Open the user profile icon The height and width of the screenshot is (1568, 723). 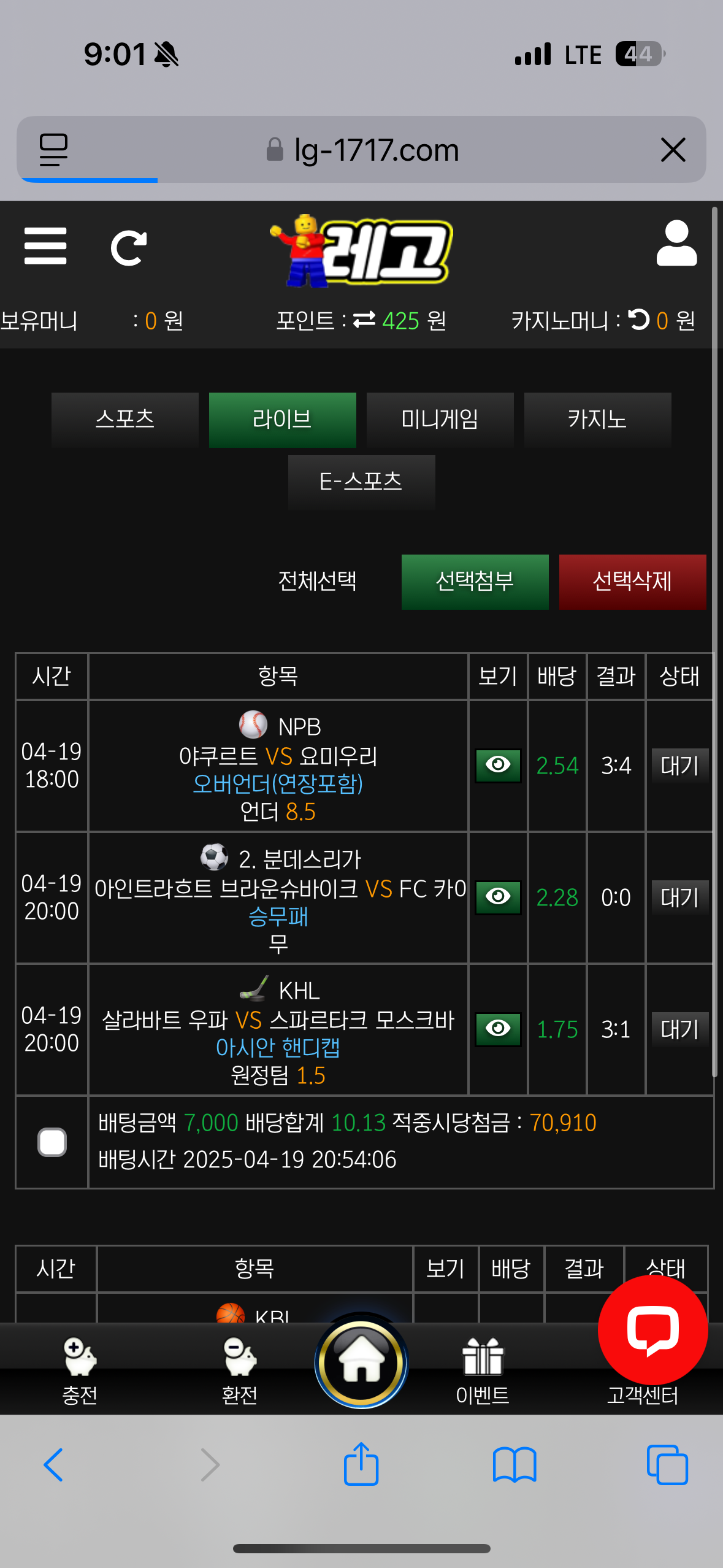click(x=676, y=244)
